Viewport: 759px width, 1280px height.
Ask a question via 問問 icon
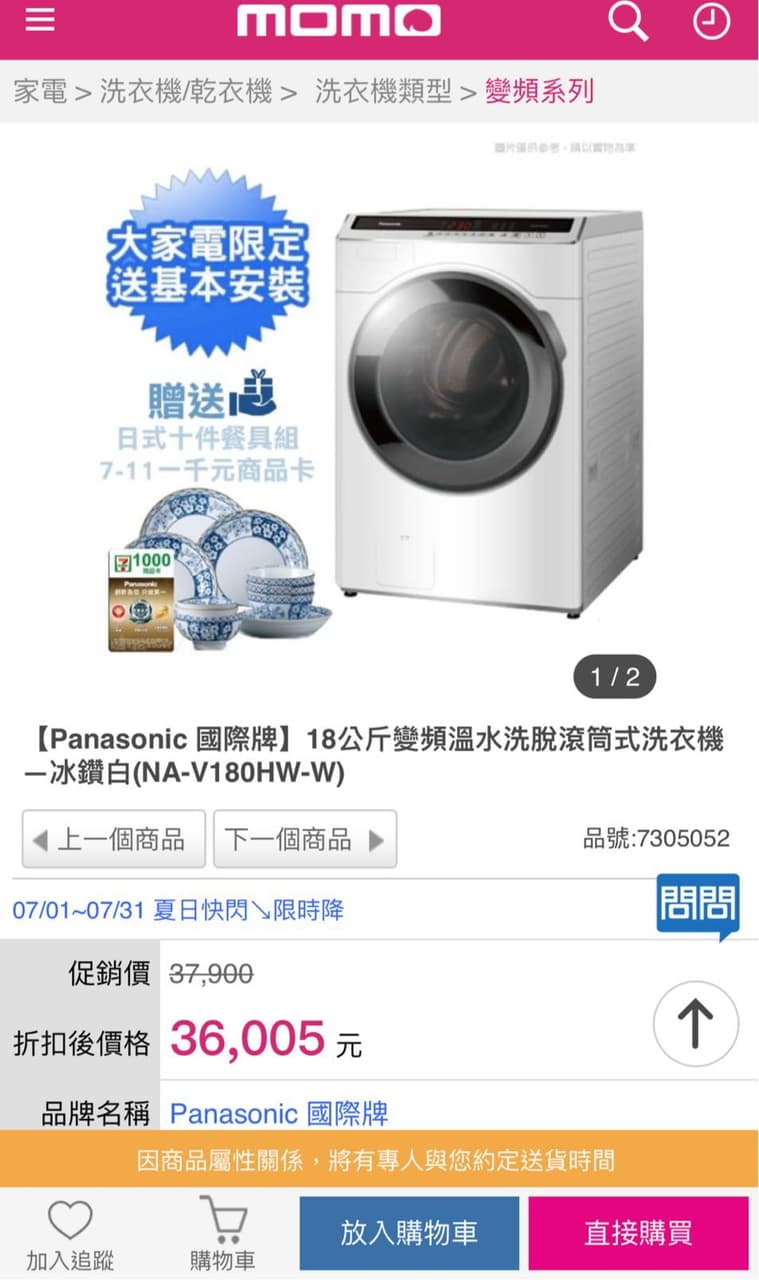(698, 906)
